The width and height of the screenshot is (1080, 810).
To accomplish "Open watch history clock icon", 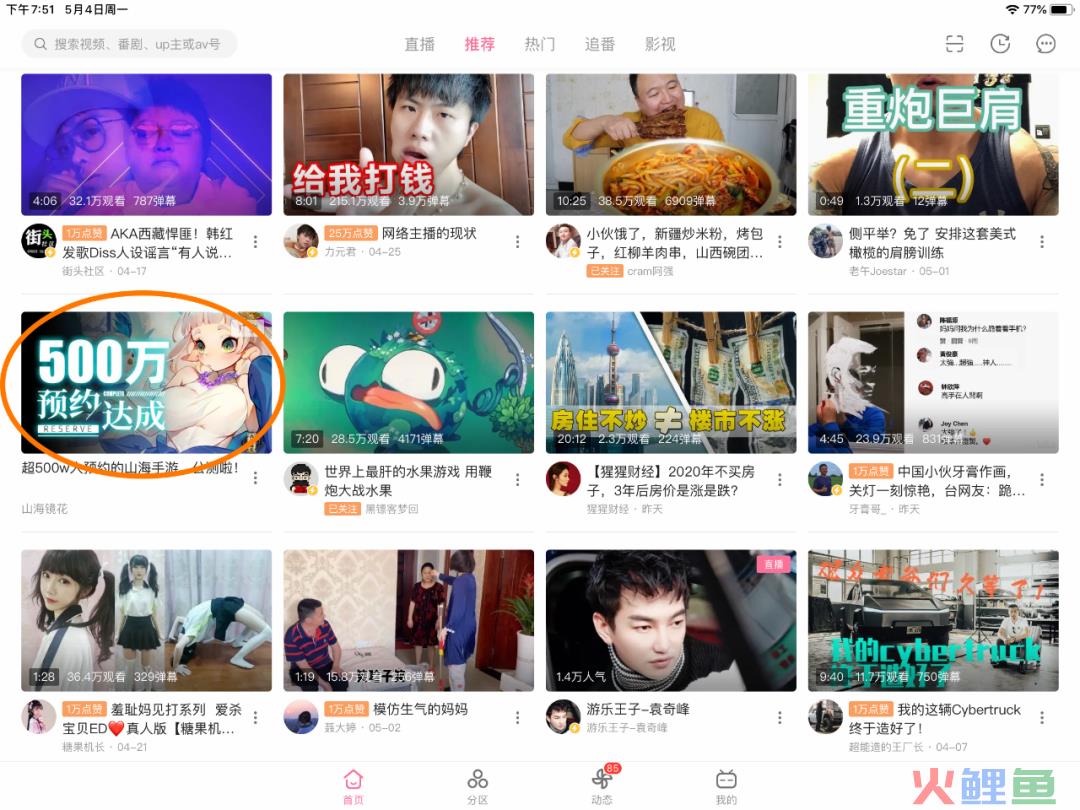I will pos(1000,44).
